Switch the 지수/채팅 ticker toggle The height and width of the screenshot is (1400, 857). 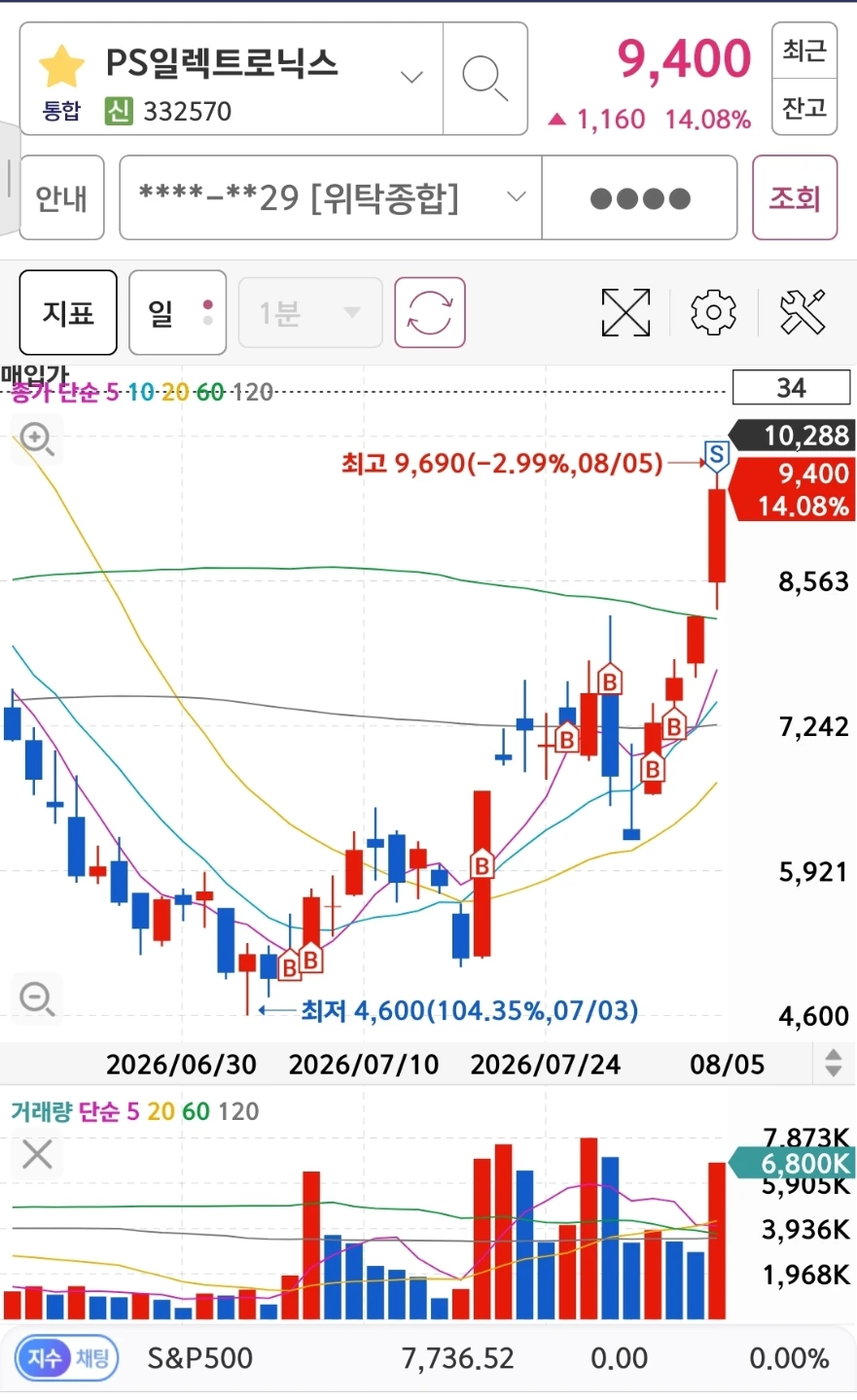click(x=67, y=1358)
